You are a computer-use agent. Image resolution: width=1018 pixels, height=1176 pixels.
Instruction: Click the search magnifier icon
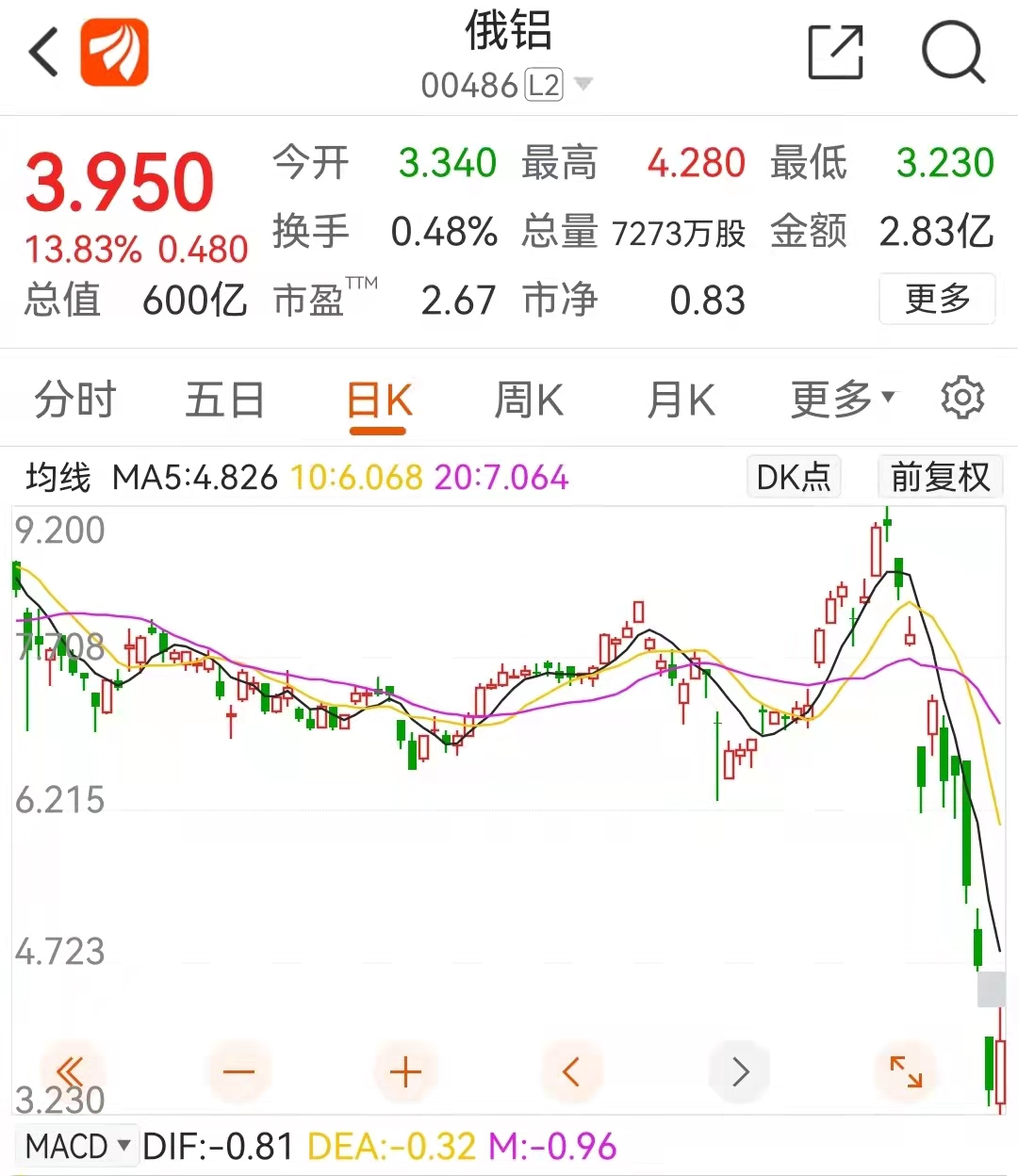(x=953, y=54)
